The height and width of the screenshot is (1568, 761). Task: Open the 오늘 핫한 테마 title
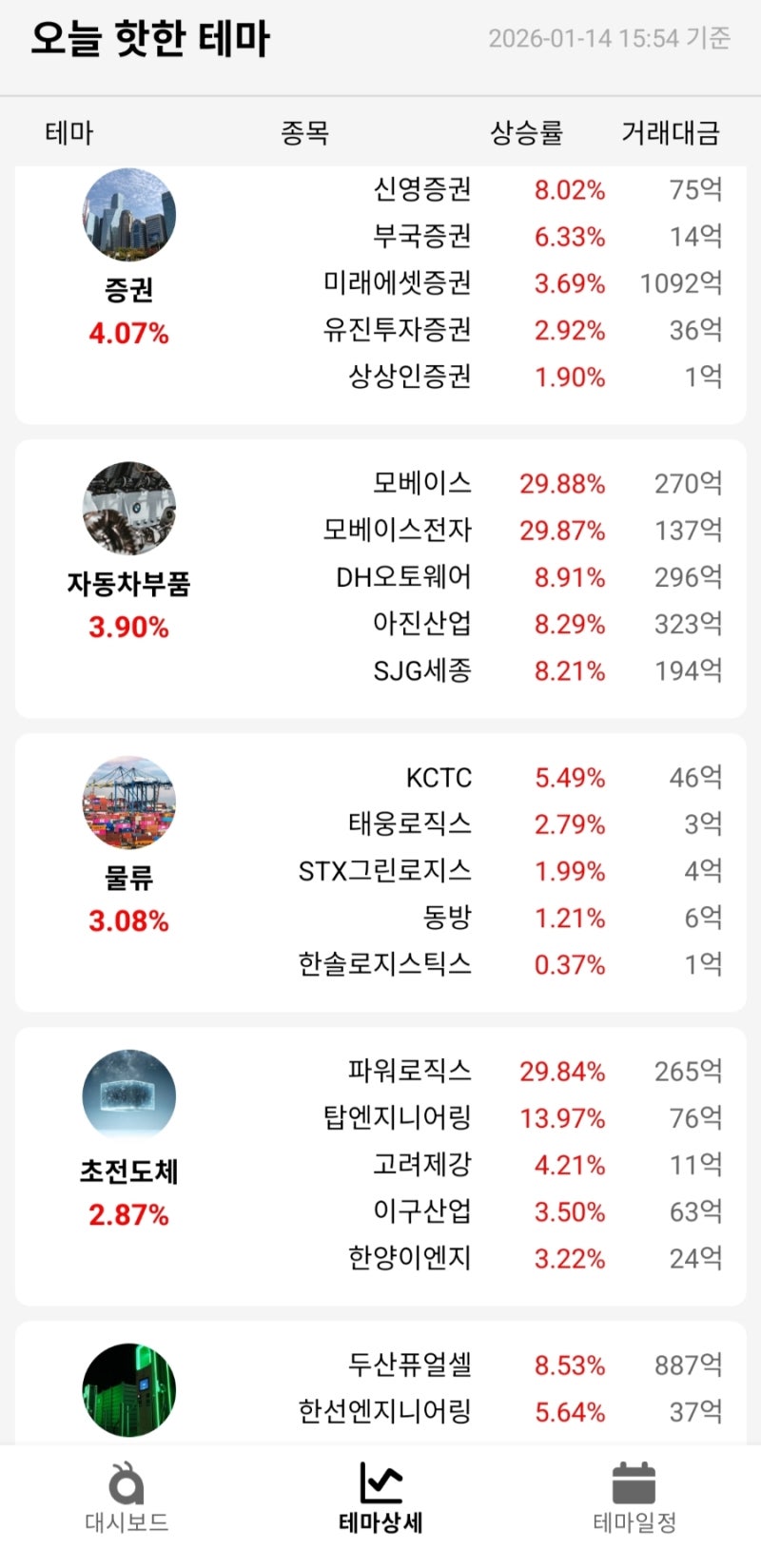click(x=152, y=39)
